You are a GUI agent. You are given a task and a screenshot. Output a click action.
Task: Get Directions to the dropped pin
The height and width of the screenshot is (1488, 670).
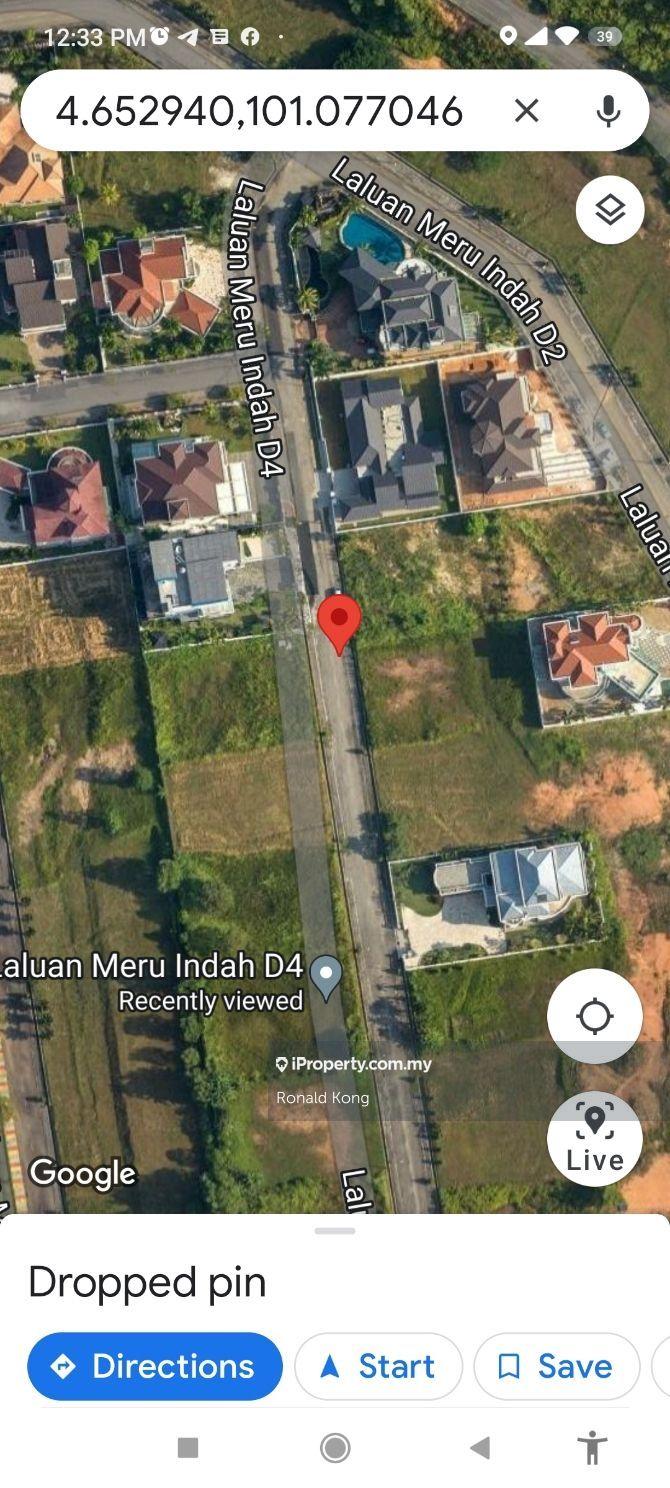(x=155, y=1366)
